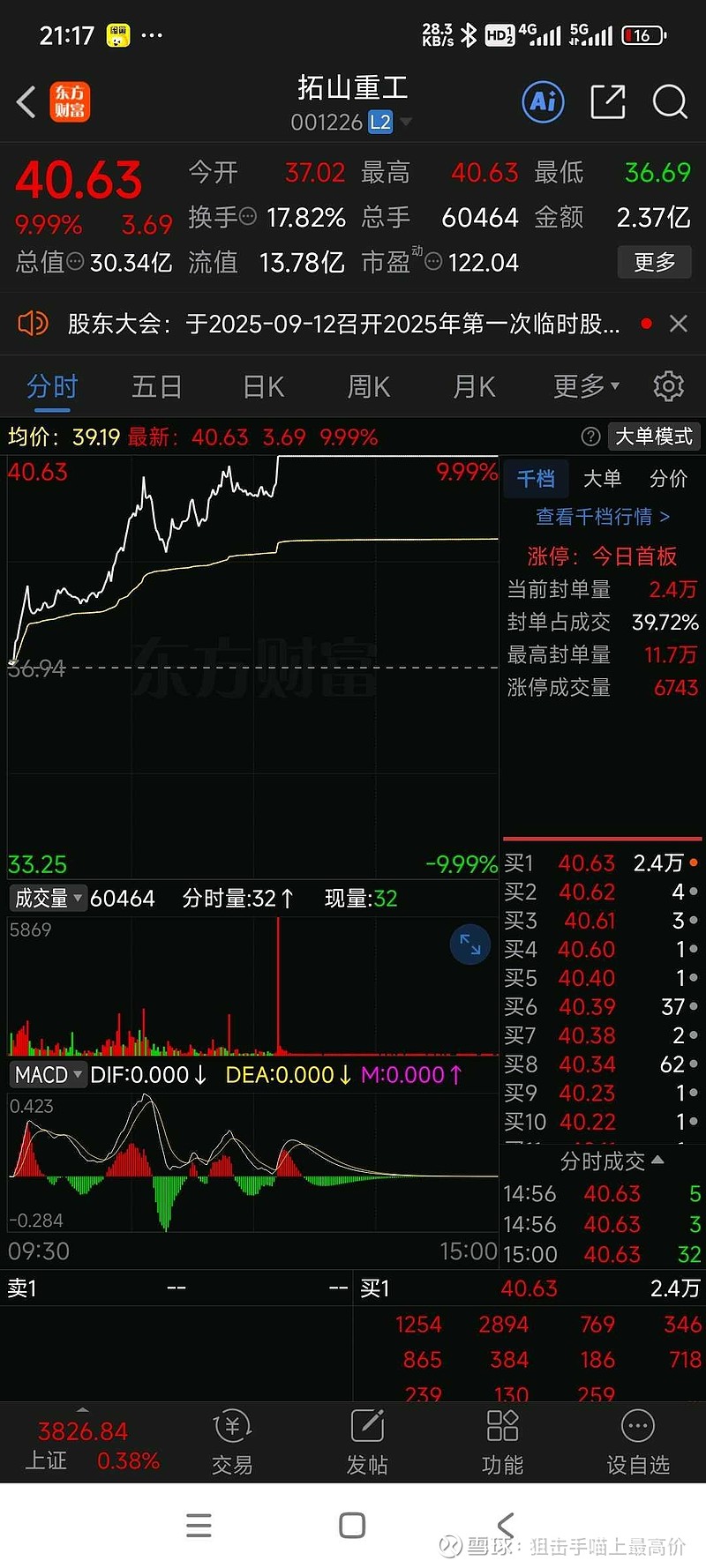Switch to the 日K chart tab
The height and width of the screenshot is (1568, 706).
pos(263,386)
